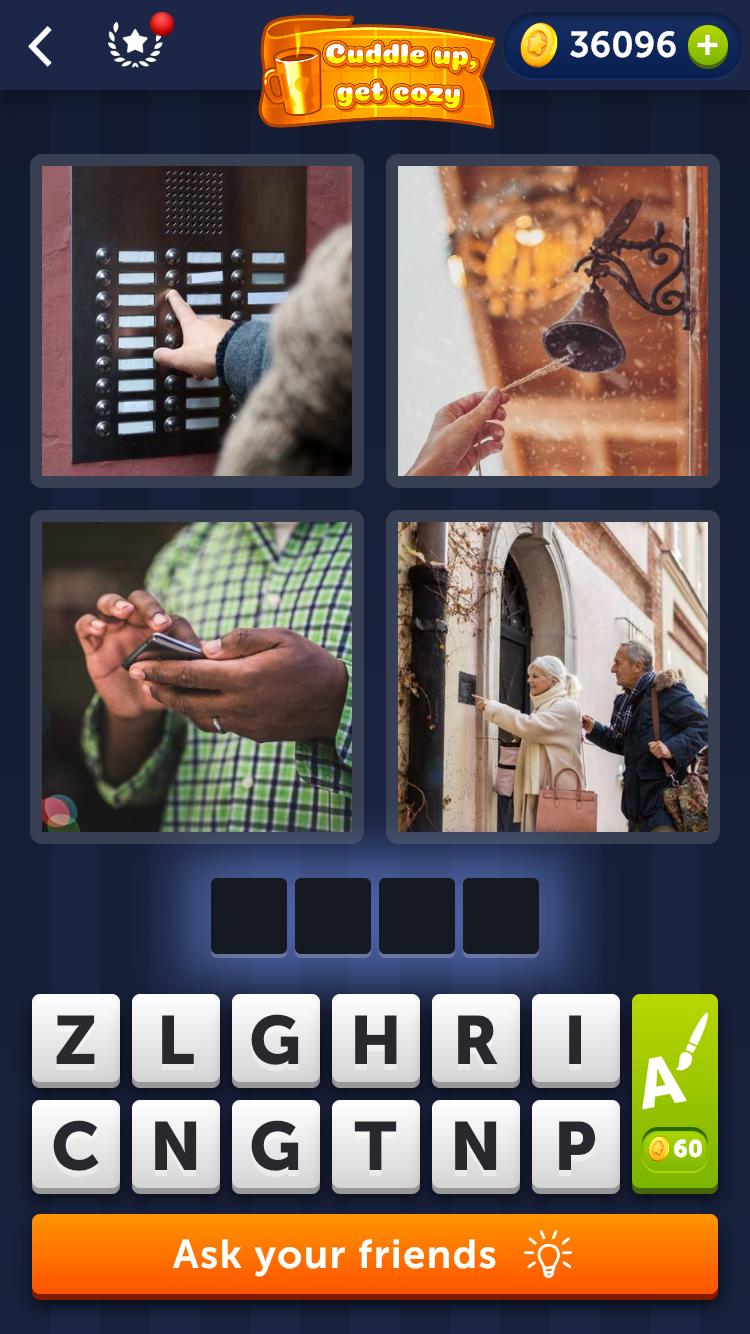The image size is (750, 1334).
Task: Select the letter C tile
Action: pos(75,1146)
